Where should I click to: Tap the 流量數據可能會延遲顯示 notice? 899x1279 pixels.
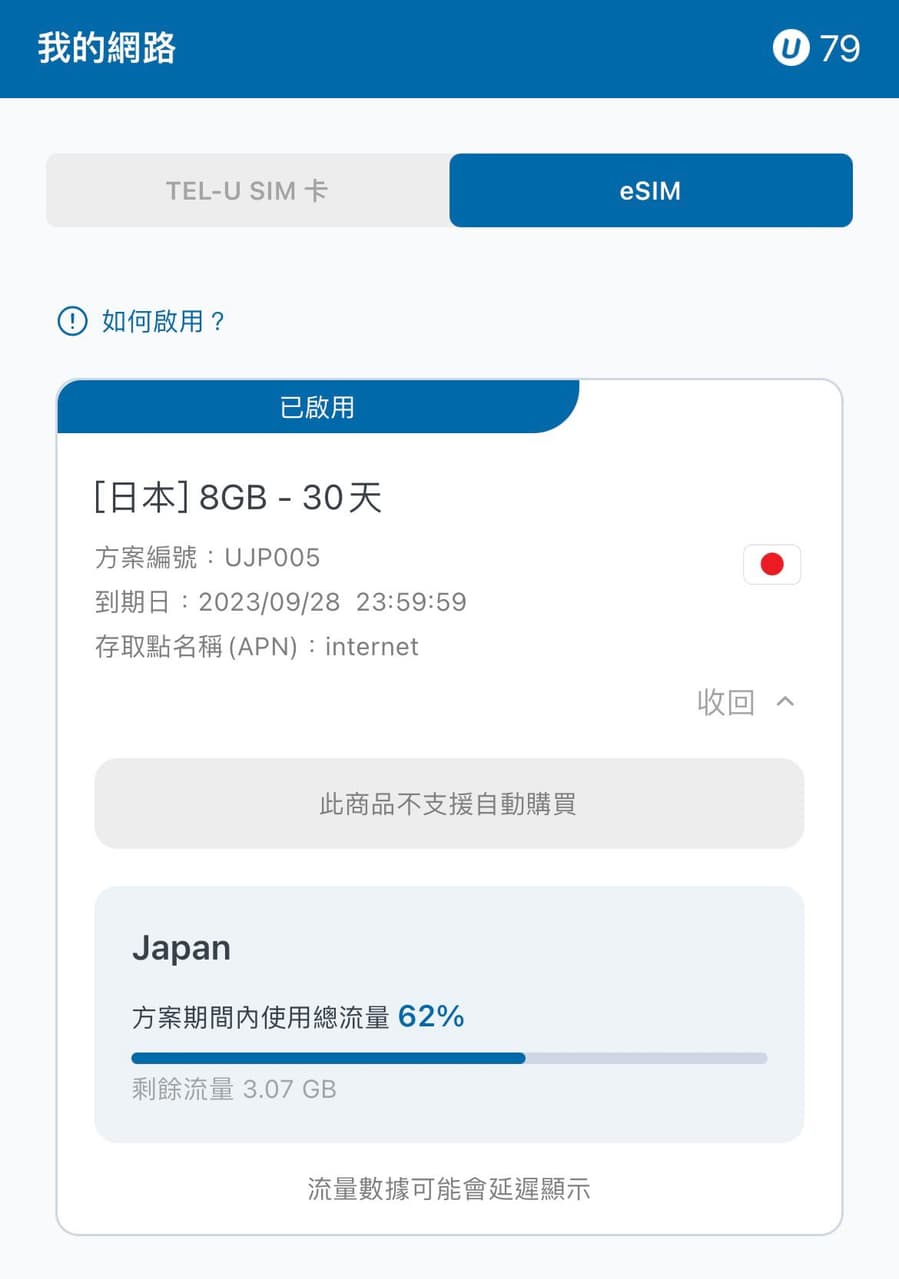coord(449,1190)
